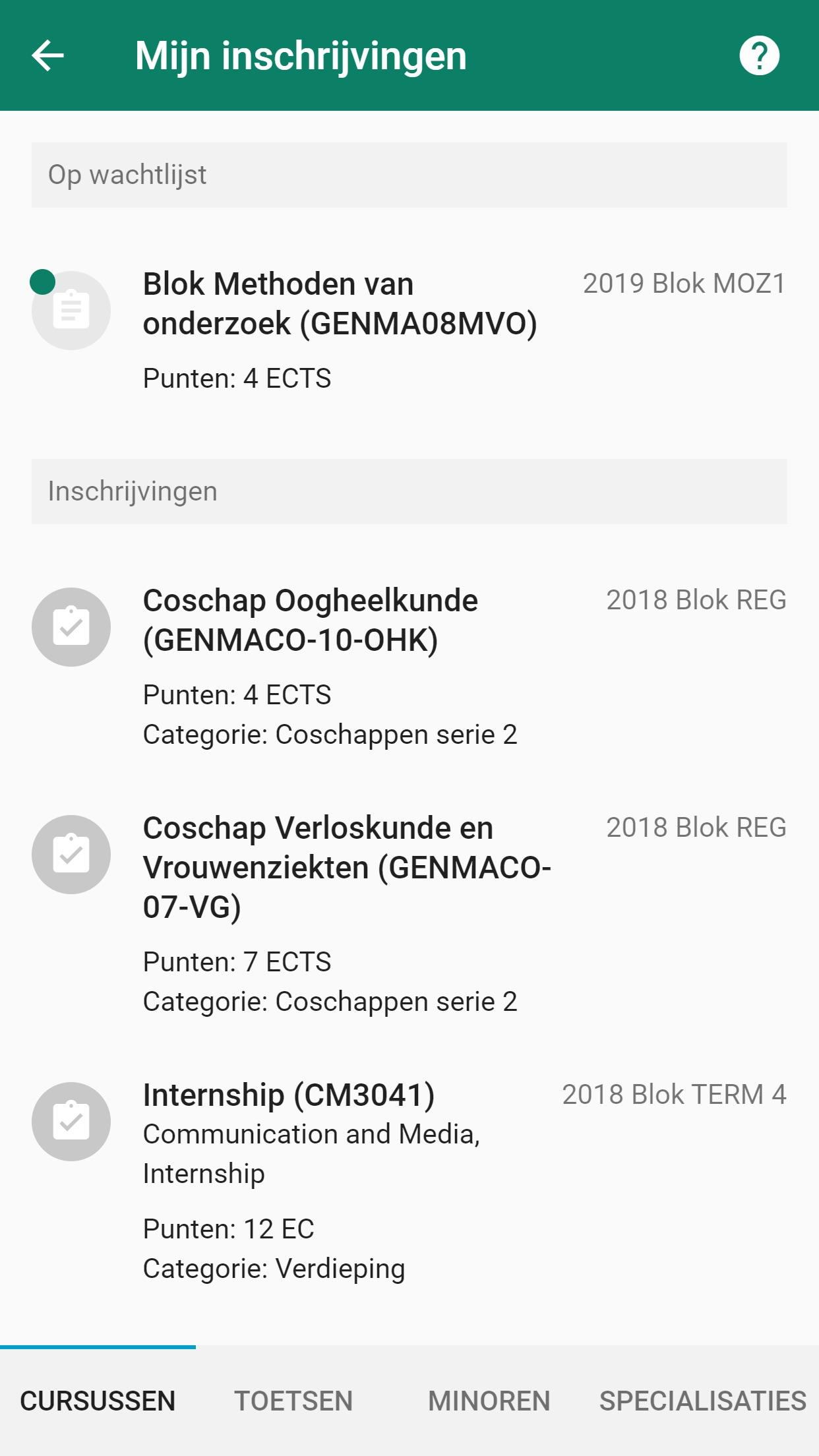Switch to the TOETSEN tab
Image resolution: width=819 pixels, height=1456 pixels.
(x=295, y=1401)
